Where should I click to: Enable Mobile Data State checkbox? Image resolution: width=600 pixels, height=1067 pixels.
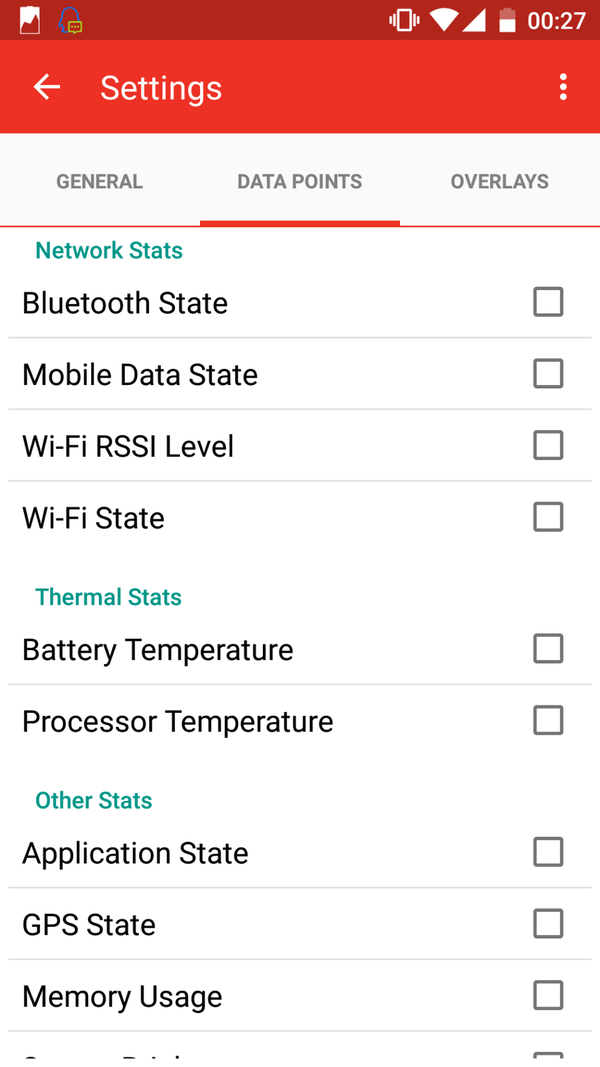point(548,374)
